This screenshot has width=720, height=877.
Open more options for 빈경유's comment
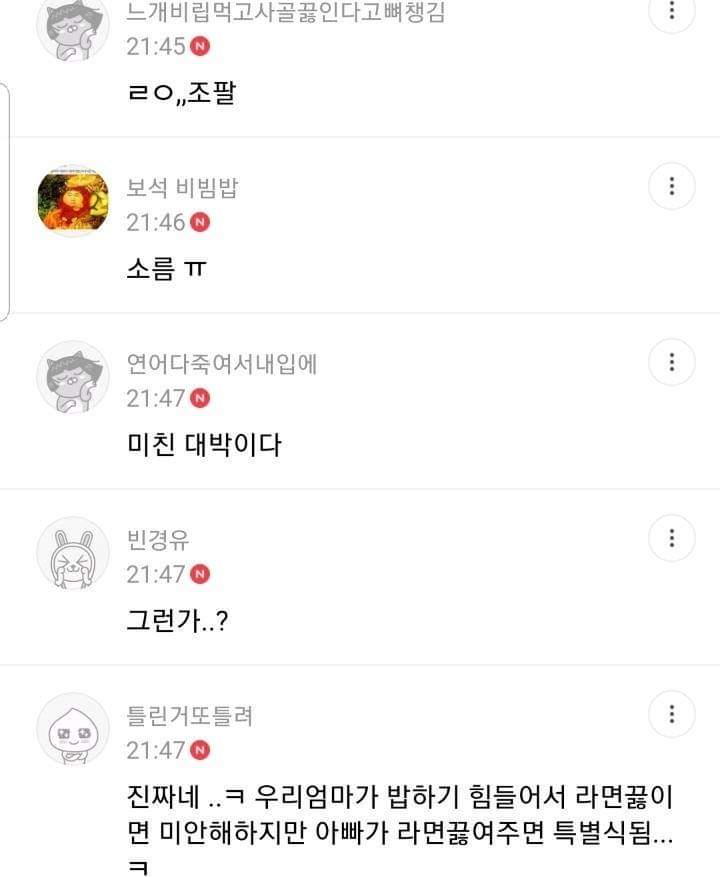(x=671, y=538)
